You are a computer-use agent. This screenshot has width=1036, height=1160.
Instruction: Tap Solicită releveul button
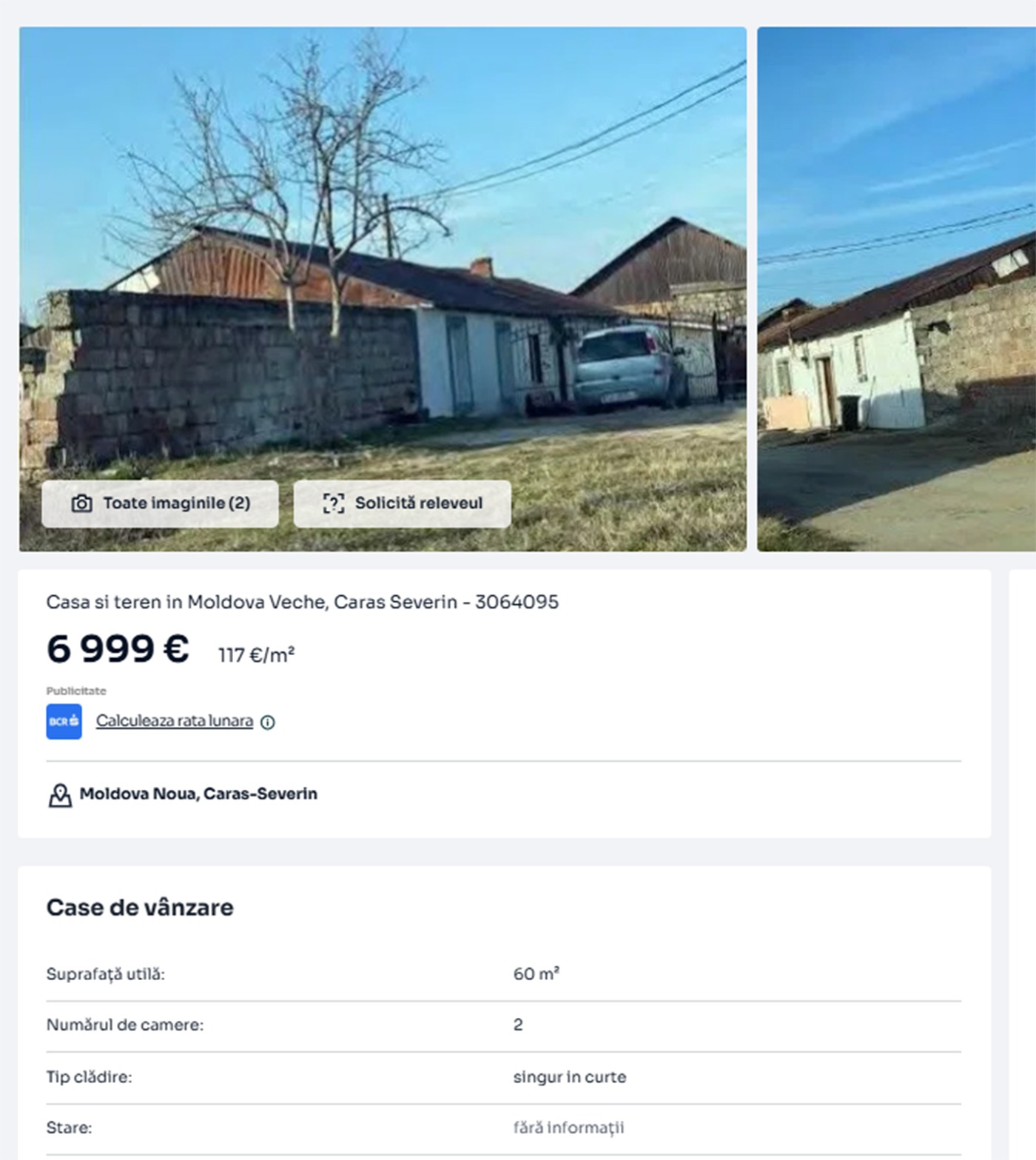(x=402, y=503)
